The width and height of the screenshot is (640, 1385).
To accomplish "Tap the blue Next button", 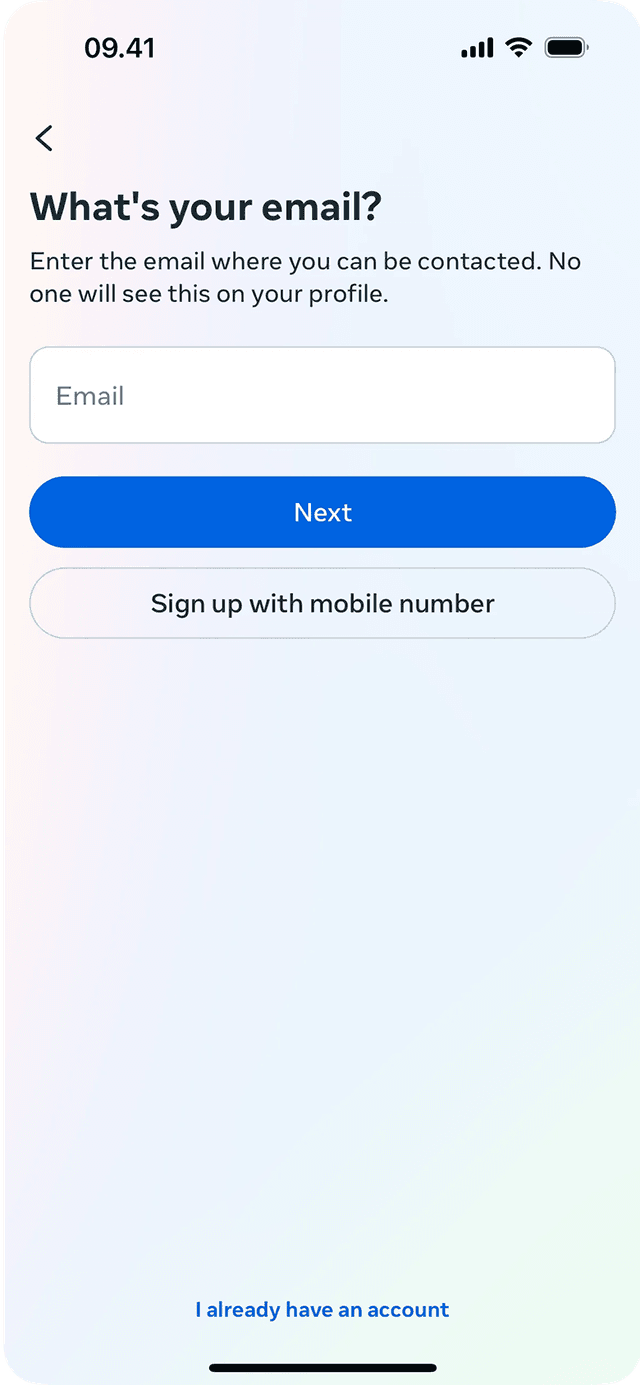I will (322, 512).
